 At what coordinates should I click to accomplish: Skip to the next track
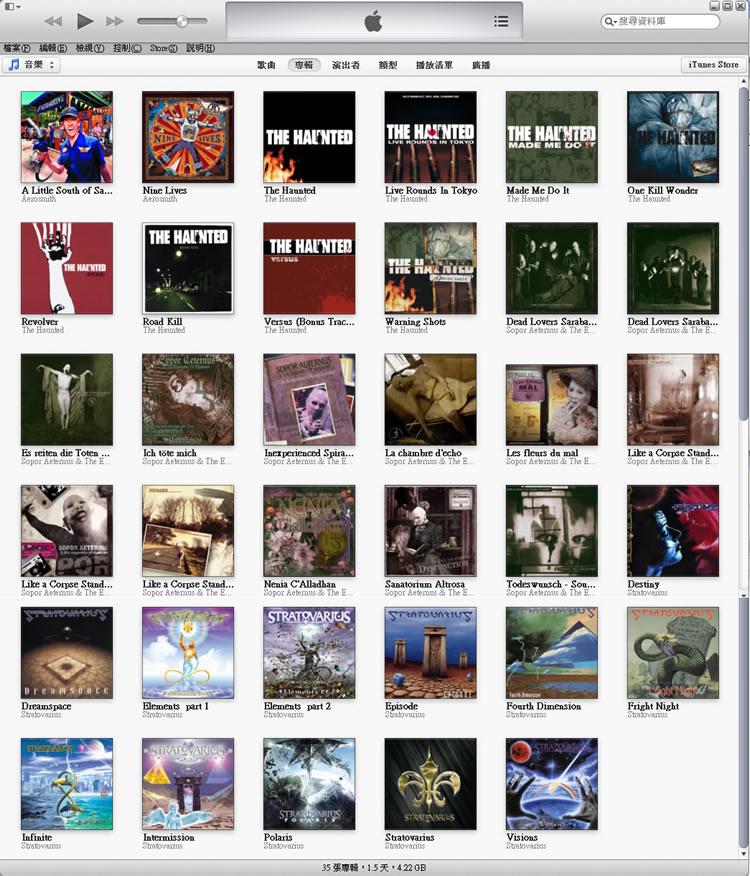click(115, 21)
